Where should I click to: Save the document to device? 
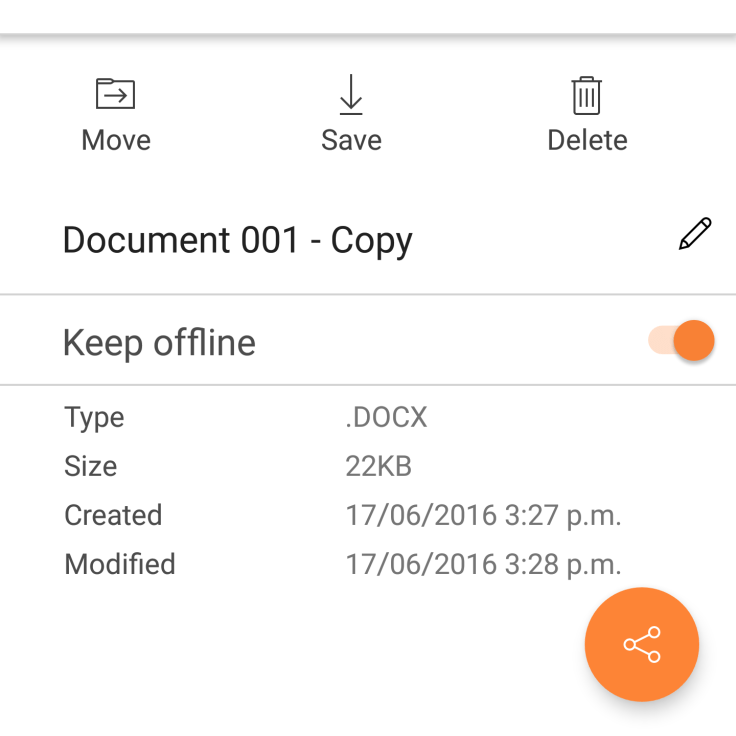(x=351, y=114)
